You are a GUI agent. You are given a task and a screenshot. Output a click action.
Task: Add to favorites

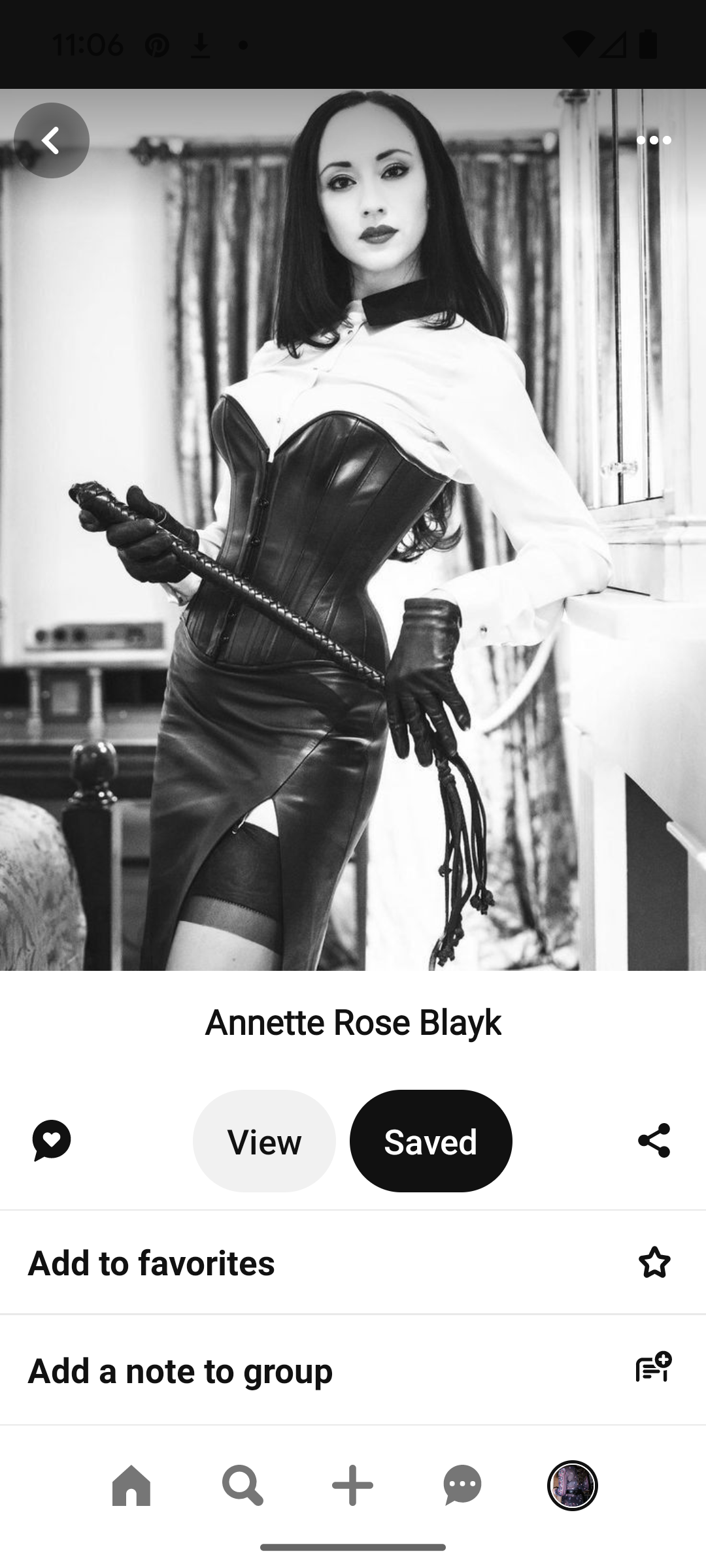353,1262
